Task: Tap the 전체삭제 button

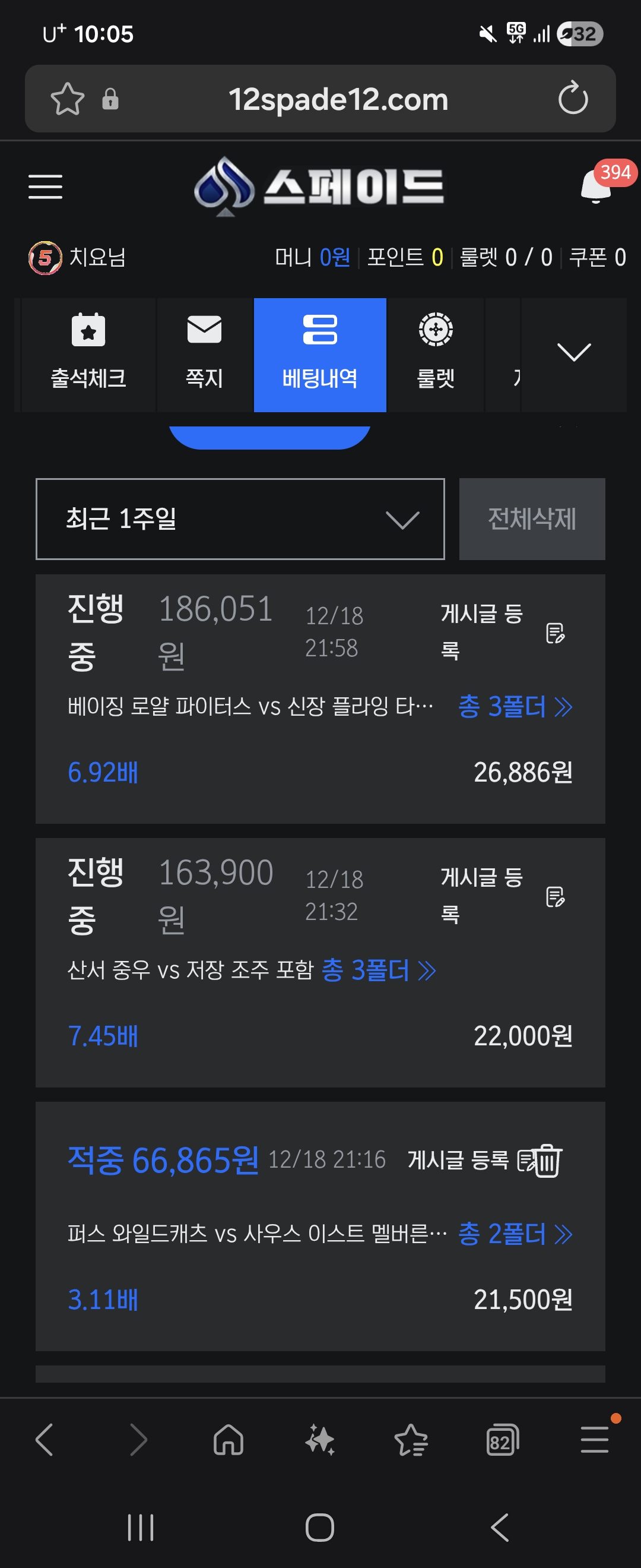Action: (532, 519)
